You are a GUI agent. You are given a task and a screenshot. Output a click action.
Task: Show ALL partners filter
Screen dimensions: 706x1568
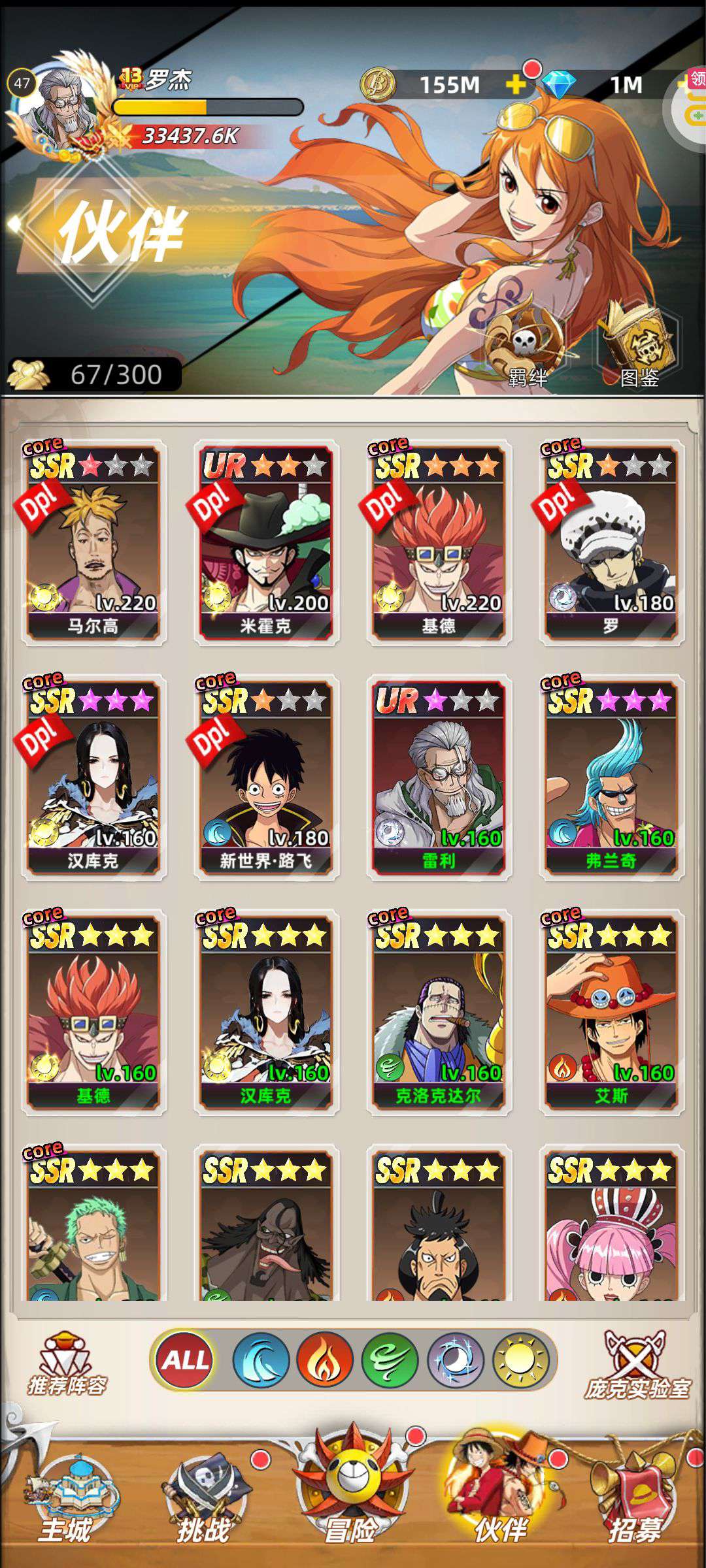pyautogui.click(x=186, y=1360)
